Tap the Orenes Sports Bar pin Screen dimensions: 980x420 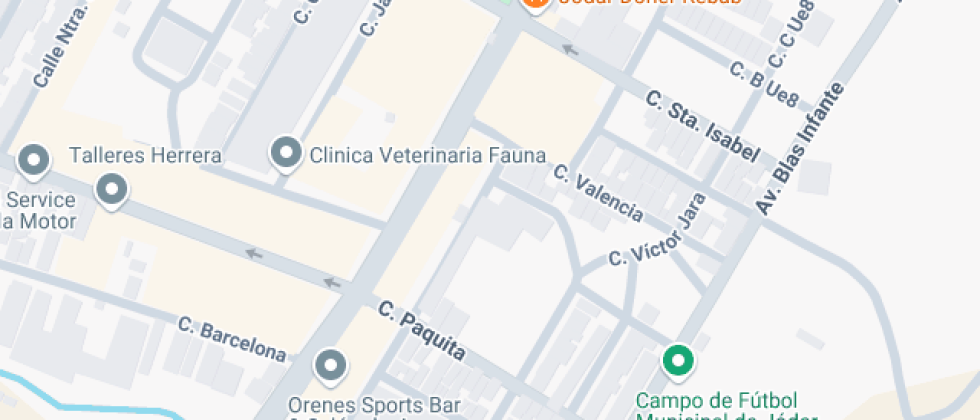pyautogui.click(x=330, y=367)
